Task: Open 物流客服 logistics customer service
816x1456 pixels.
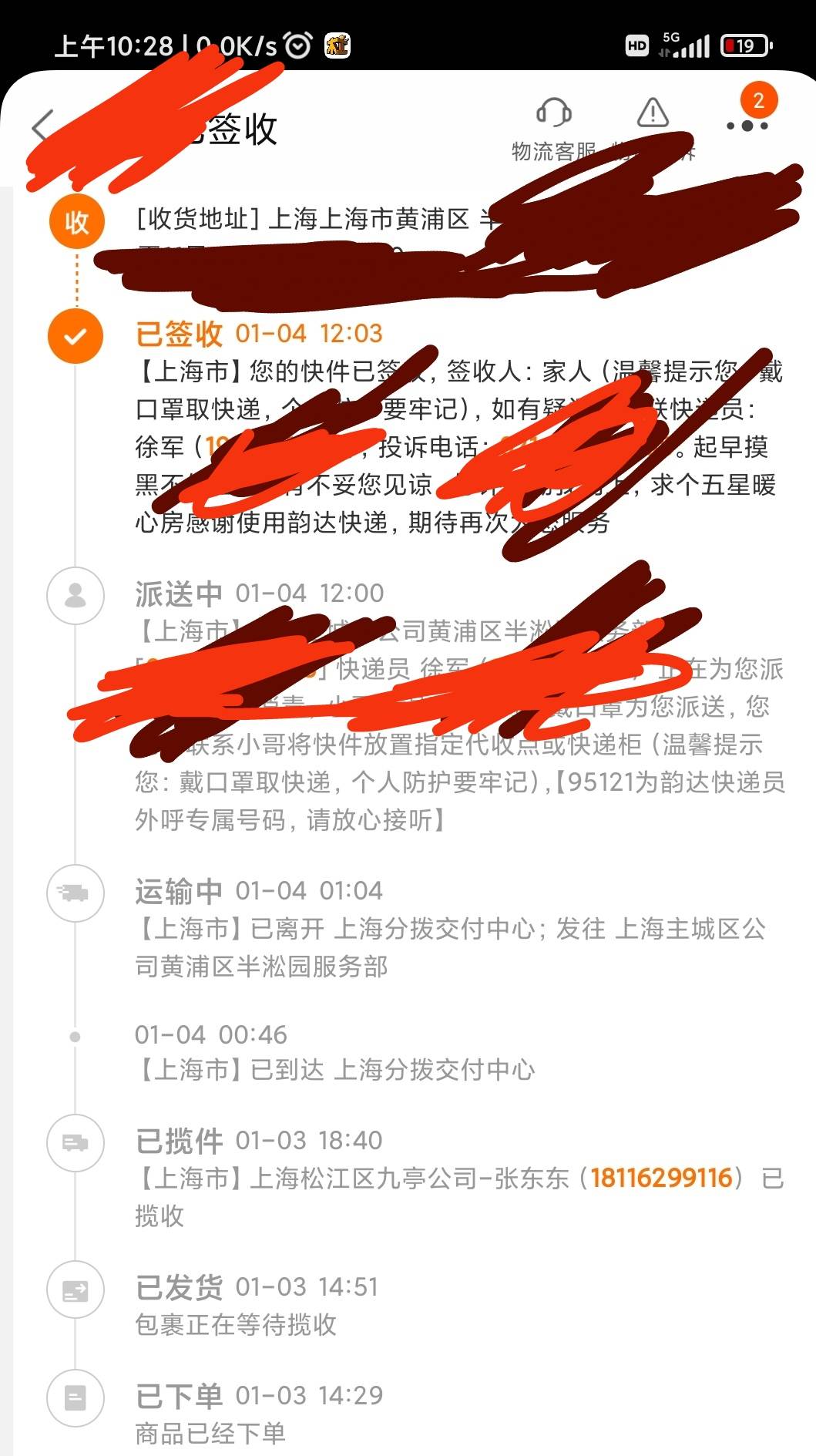Action: point(553,127)
